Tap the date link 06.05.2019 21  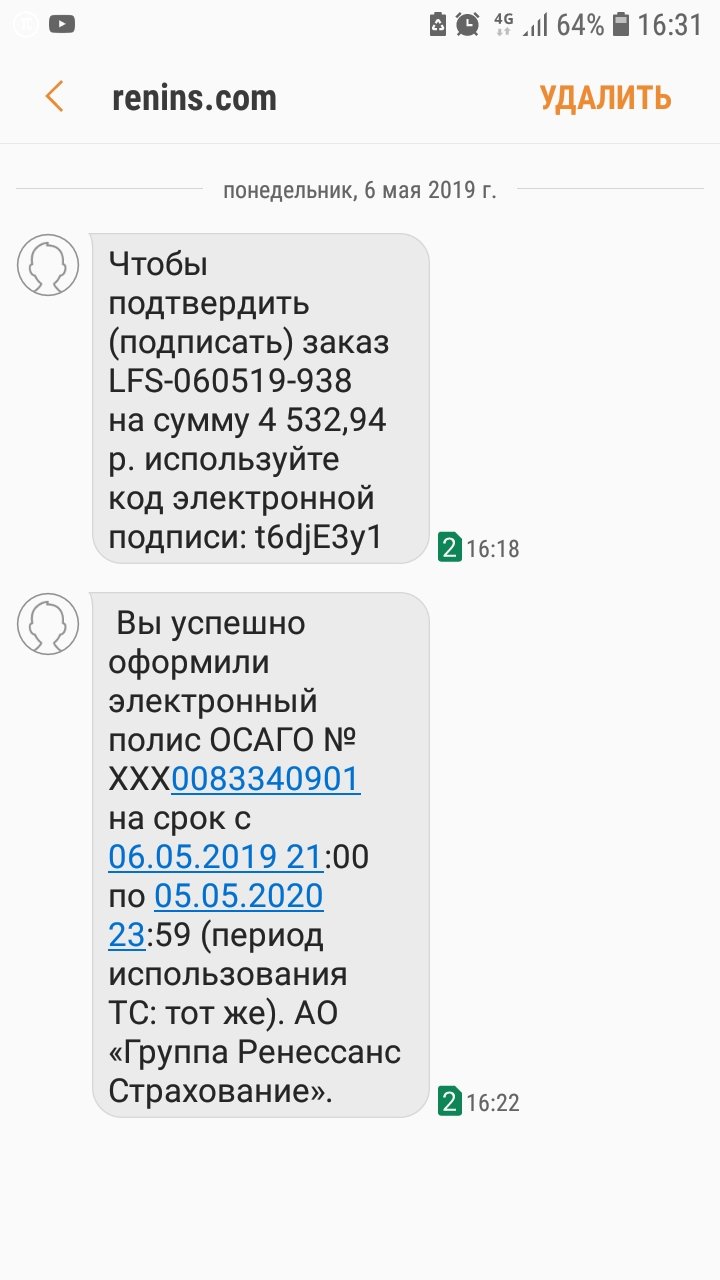215,857
